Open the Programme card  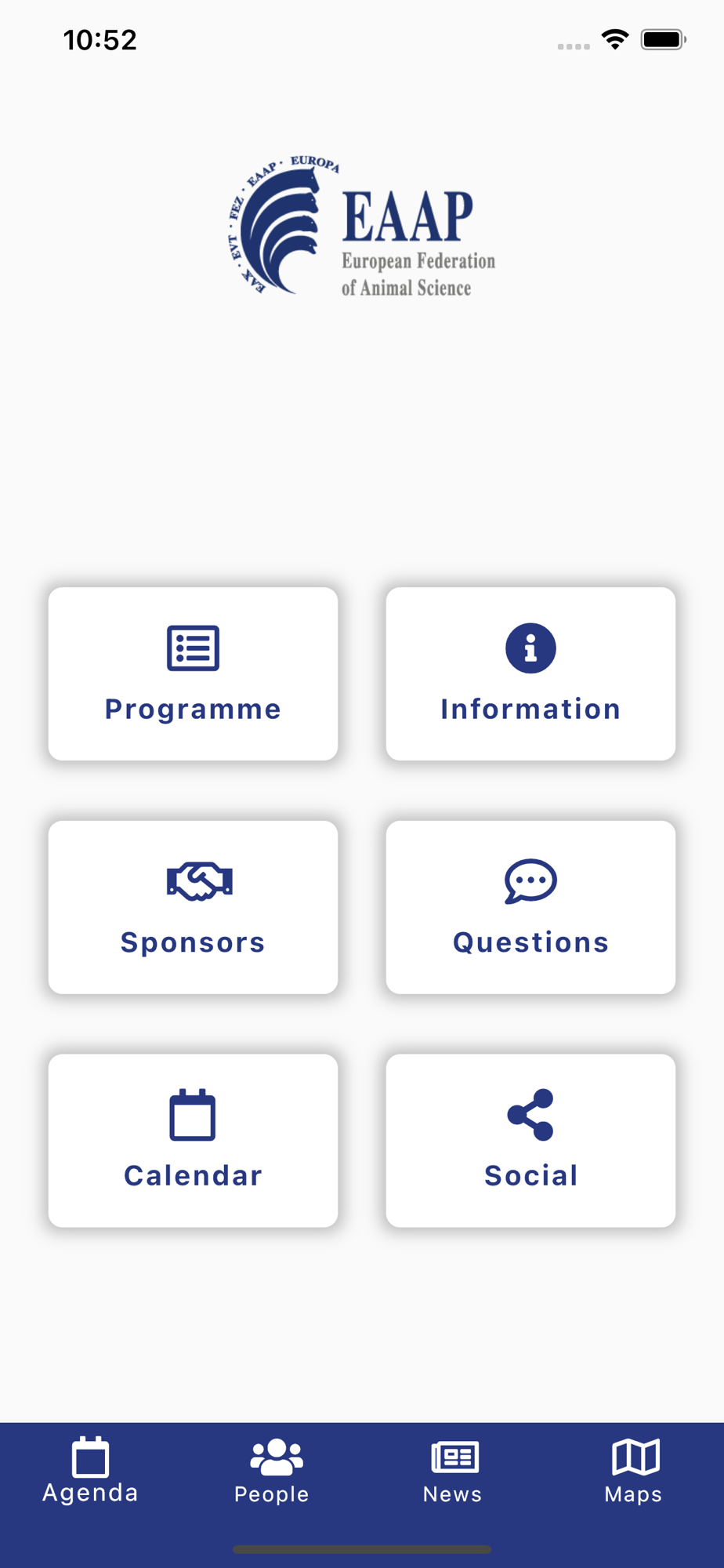pyautogui.click(x=193, y=673)
